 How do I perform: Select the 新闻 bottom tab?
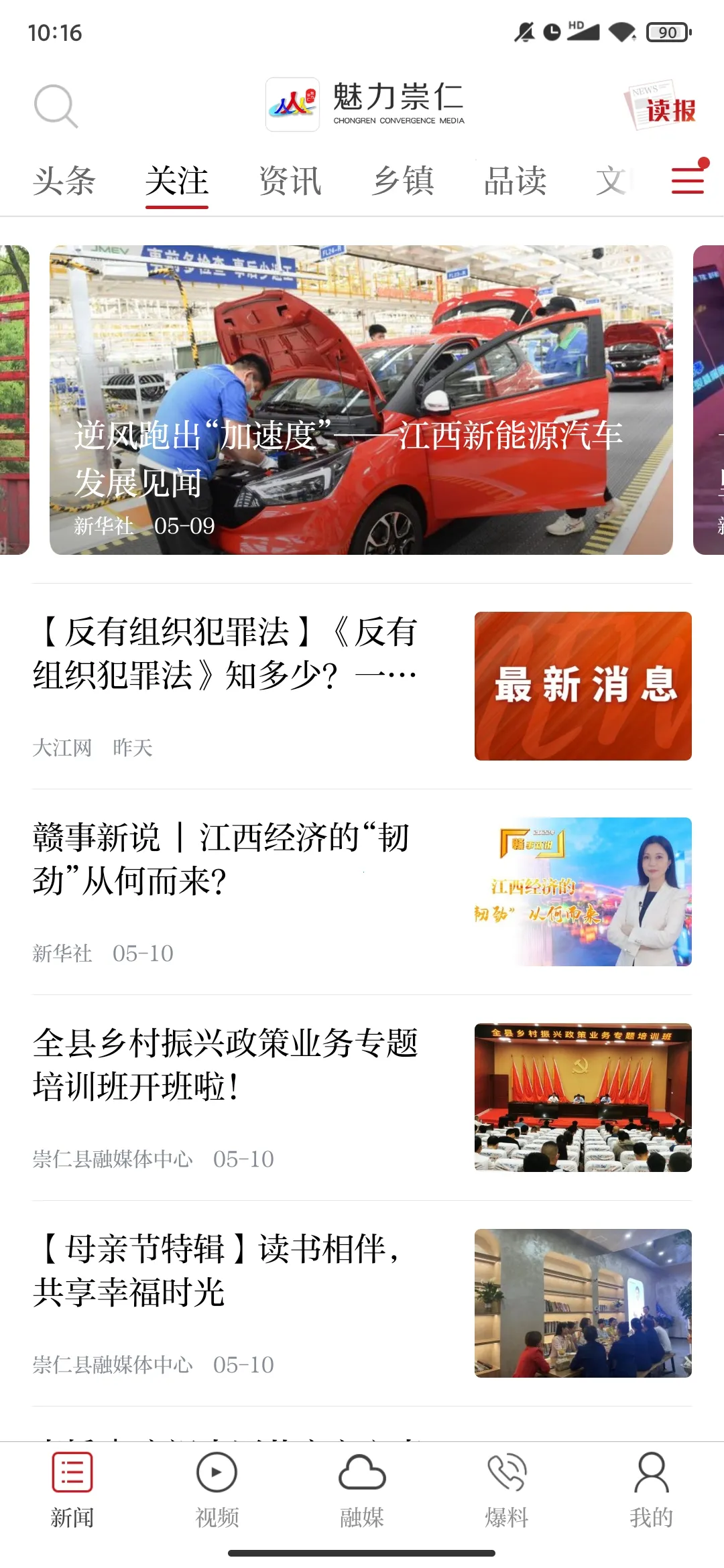tap(72, 1489)
